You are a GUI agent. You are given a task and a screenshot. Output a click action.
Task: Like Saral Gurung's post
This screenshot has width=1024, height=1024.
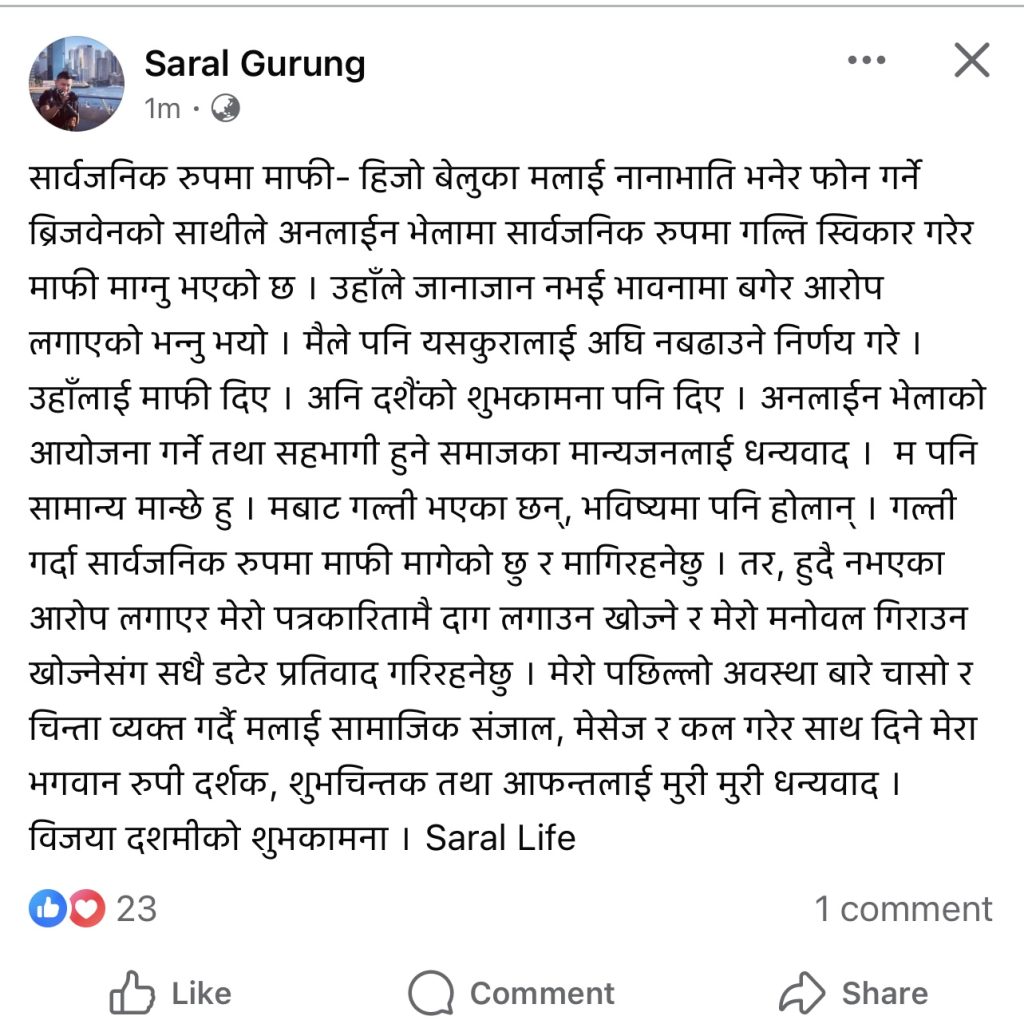(x=170, y=993)
